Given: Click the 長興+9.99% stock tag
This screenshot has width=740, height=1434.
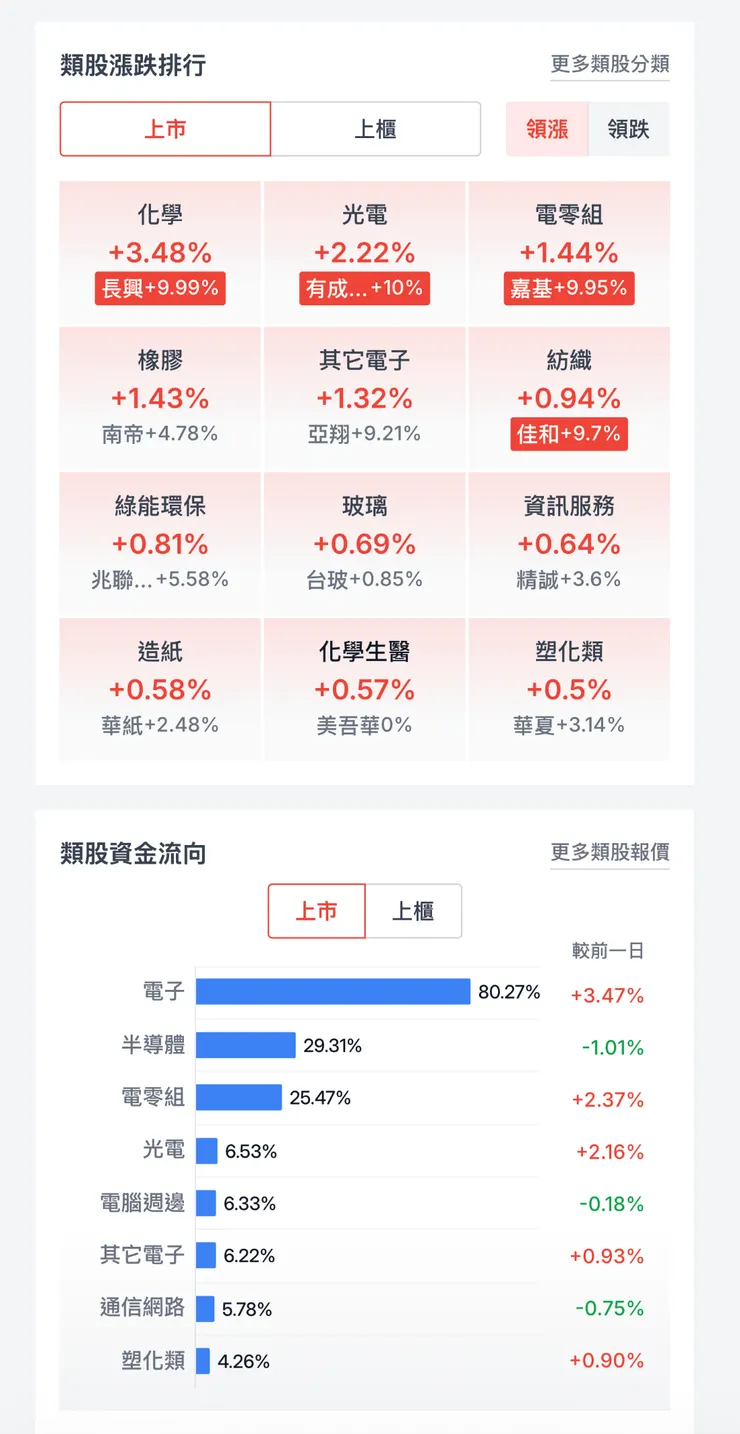Looking at the screenshot, I should click(x=160, y=289).
